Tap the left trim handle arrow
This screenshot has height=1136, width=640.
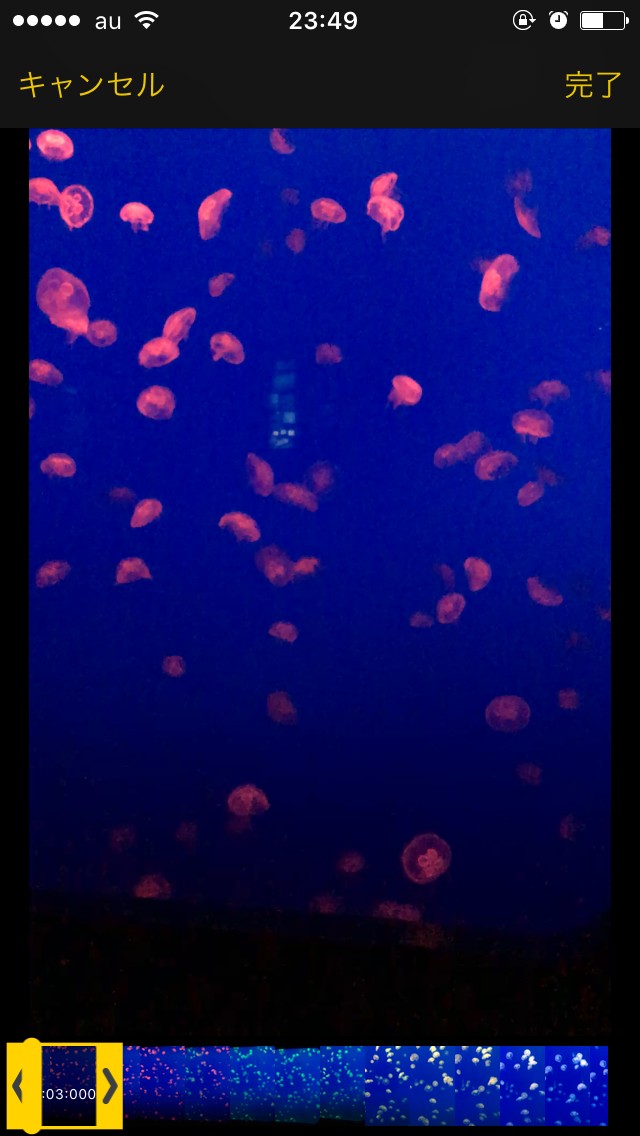pyautogui.click(x=17, y=1085)
